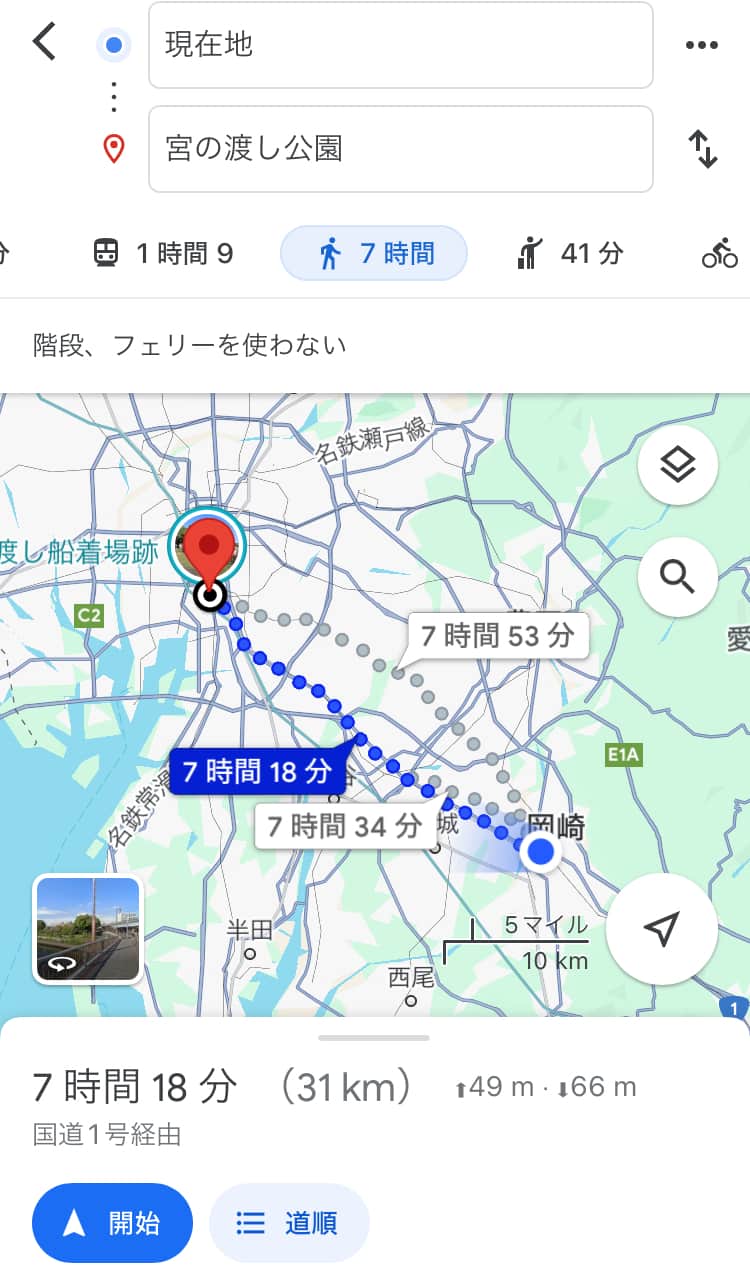Screen dimensions: 750x1287
Task: Switch to the cycling mode tab
Action: coord(720,254)
